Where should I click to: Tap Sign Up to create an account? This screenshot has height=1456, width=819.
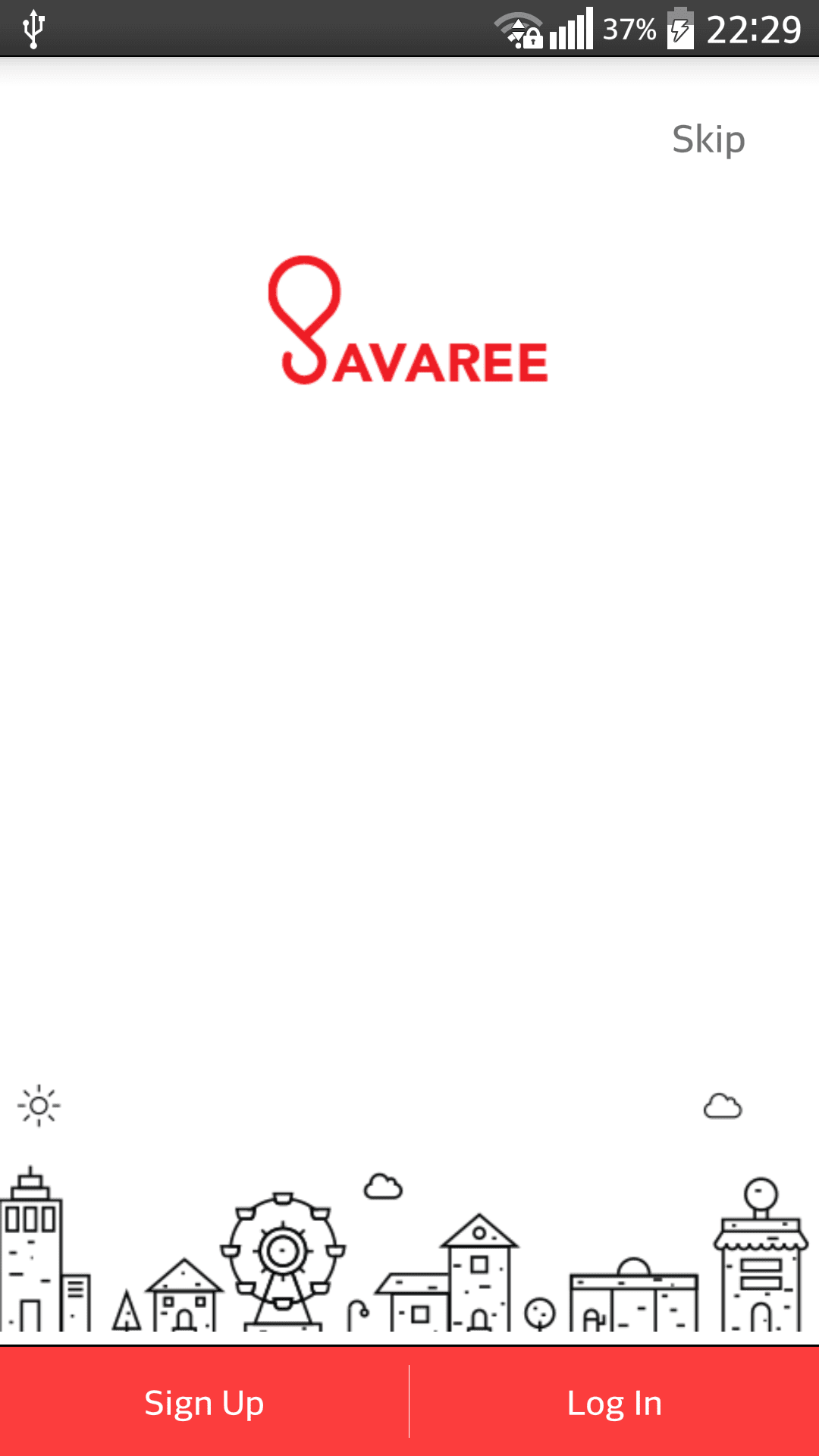pyautogui.click(x=204, y=1403)
